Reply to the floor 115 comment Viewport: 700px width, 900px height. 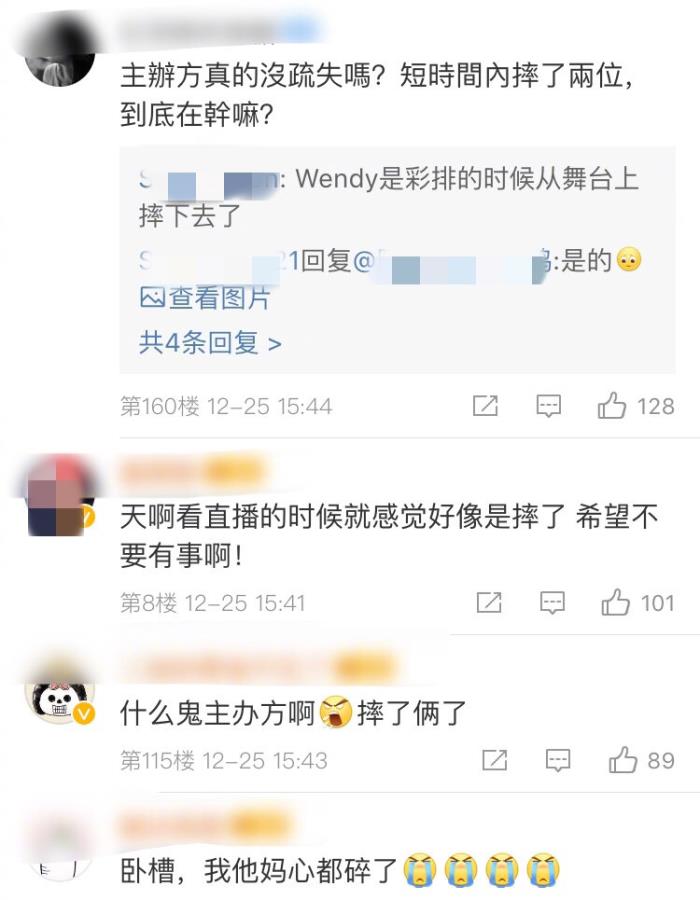557,761
